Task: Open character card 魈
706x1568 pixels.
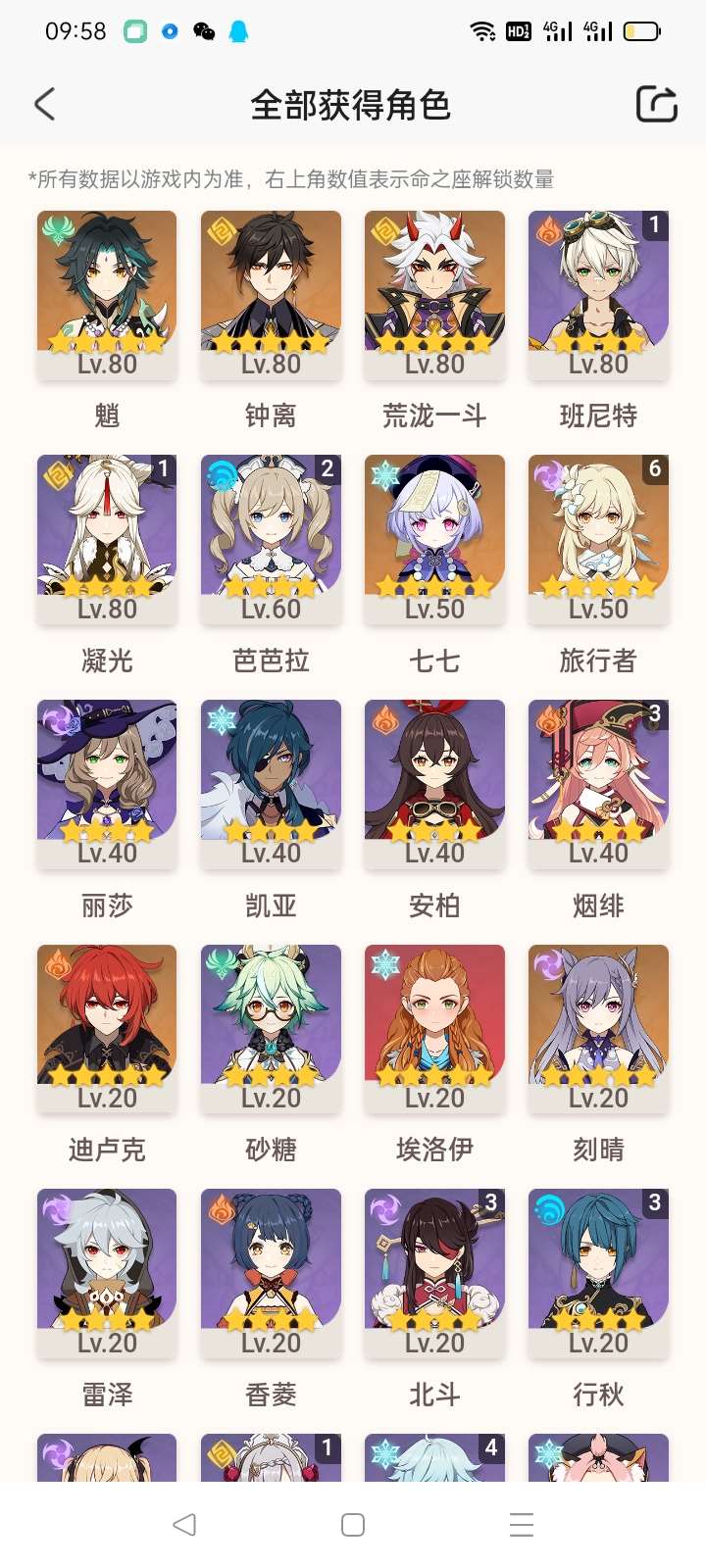Action: (x=107, y=294)
